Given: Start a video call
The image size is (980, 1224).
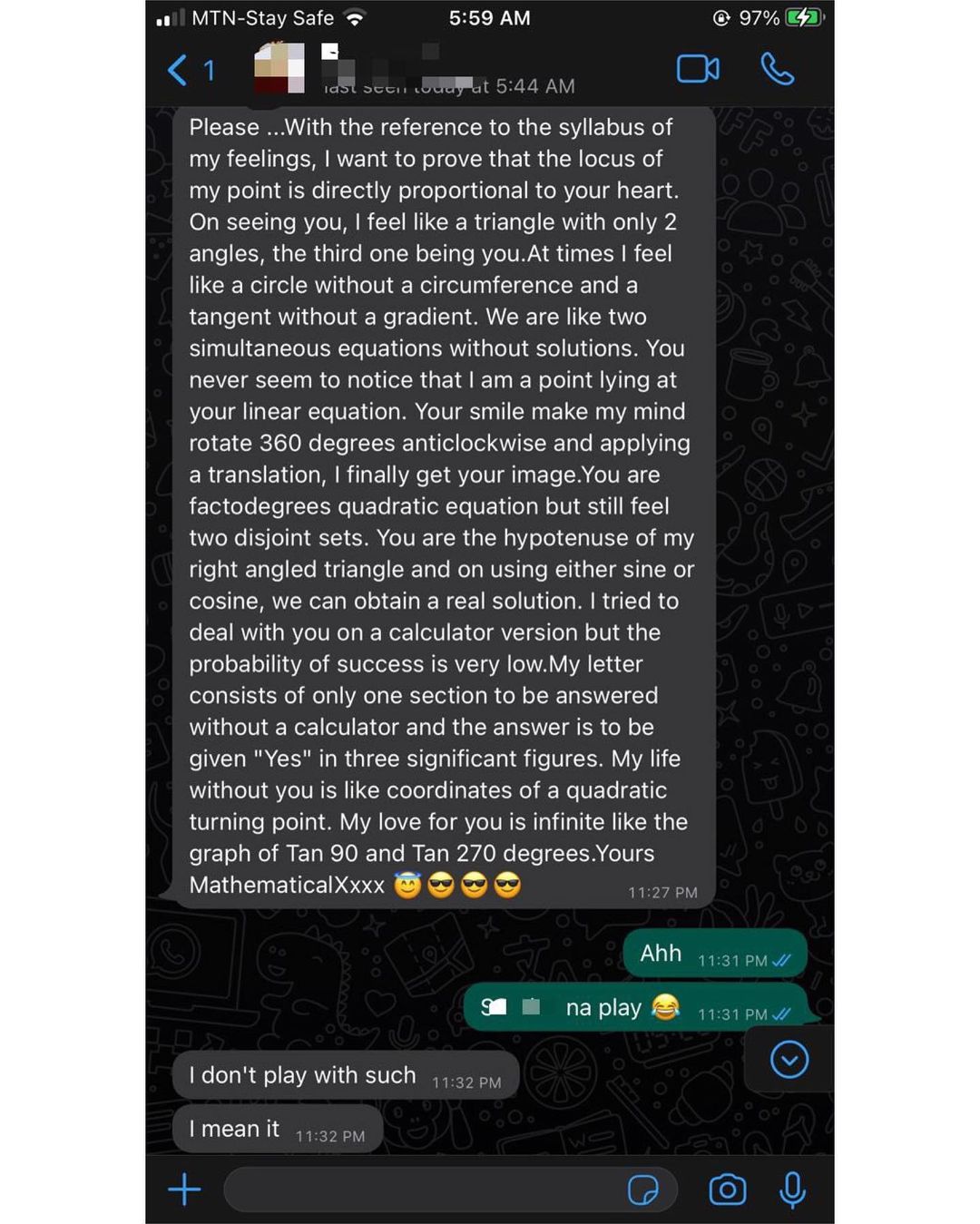Looking at the screenshot, I should pyautogui.click(x=698, y=69).
